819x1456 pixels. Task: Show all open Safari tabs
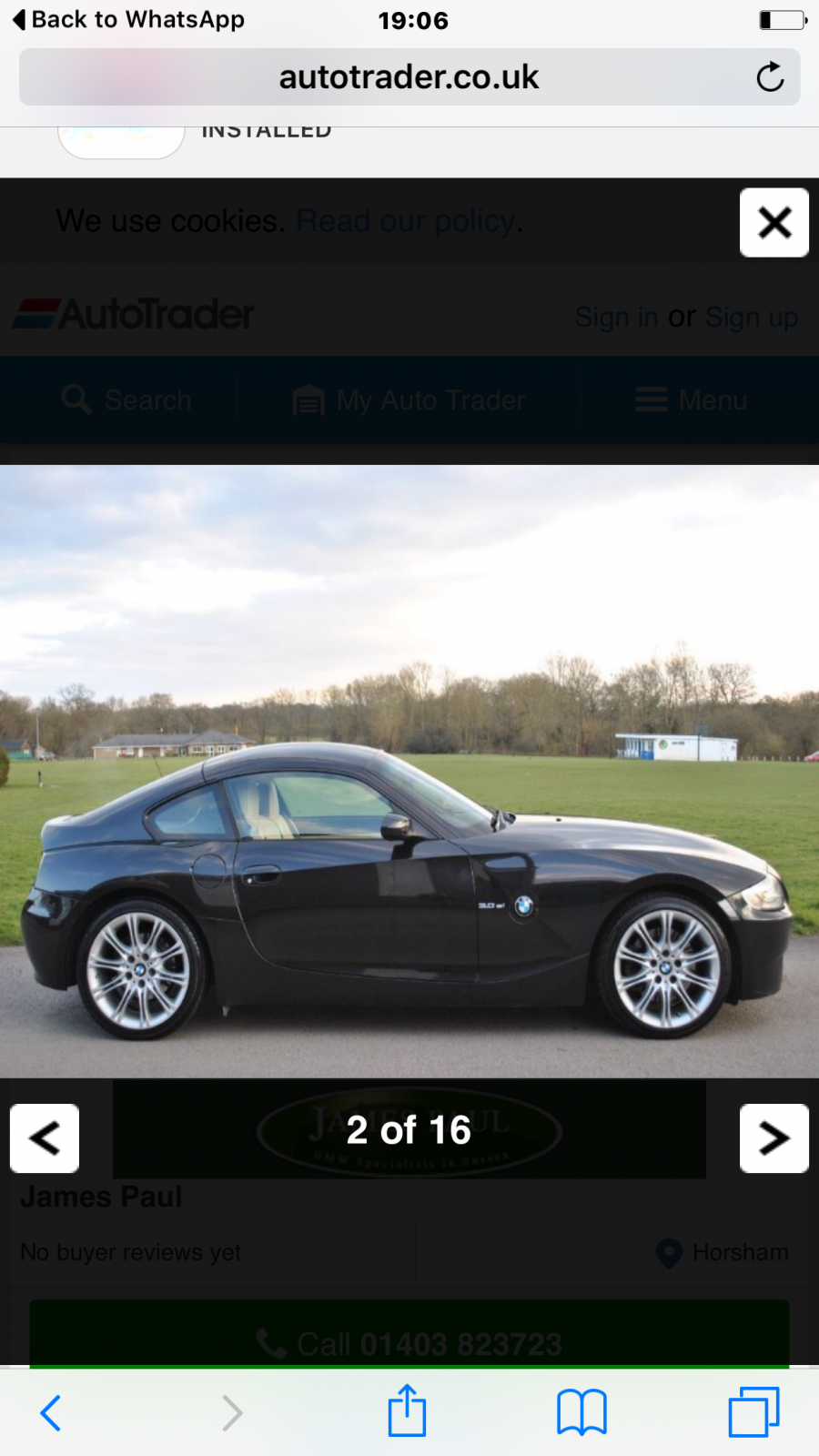[753, 1412]
